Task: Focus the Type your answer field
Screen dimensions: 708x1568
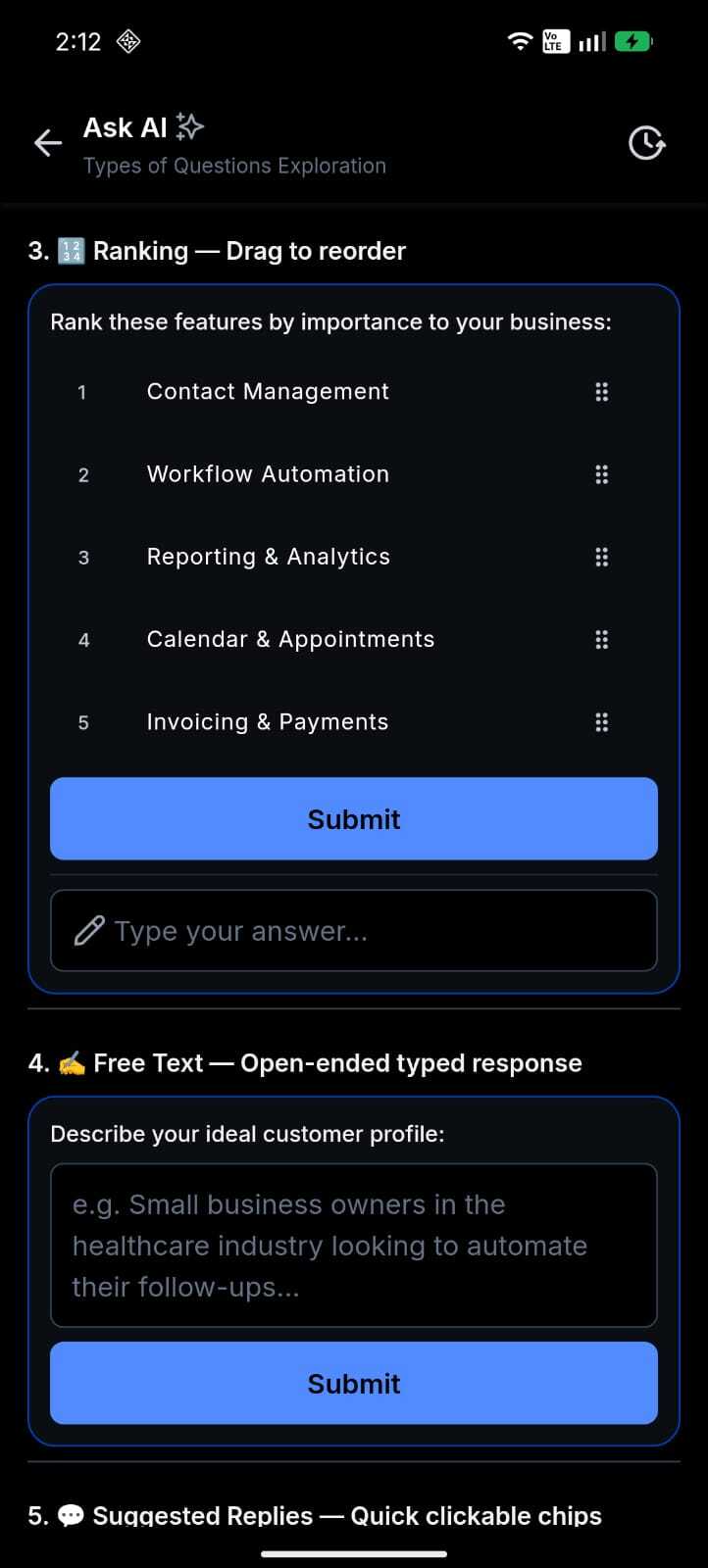Action: (x=354, y=930)
